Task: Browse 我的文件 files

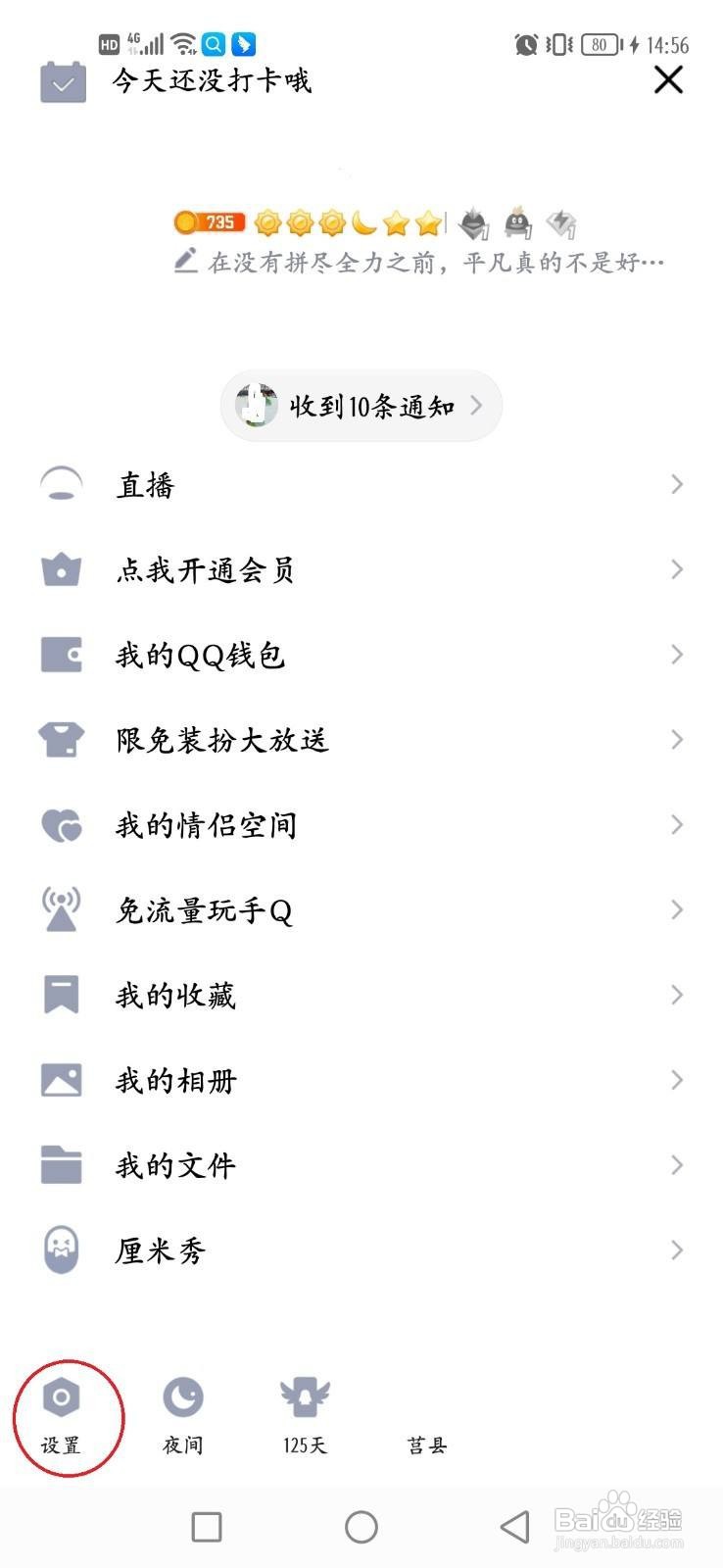Action: [361, 1166]
